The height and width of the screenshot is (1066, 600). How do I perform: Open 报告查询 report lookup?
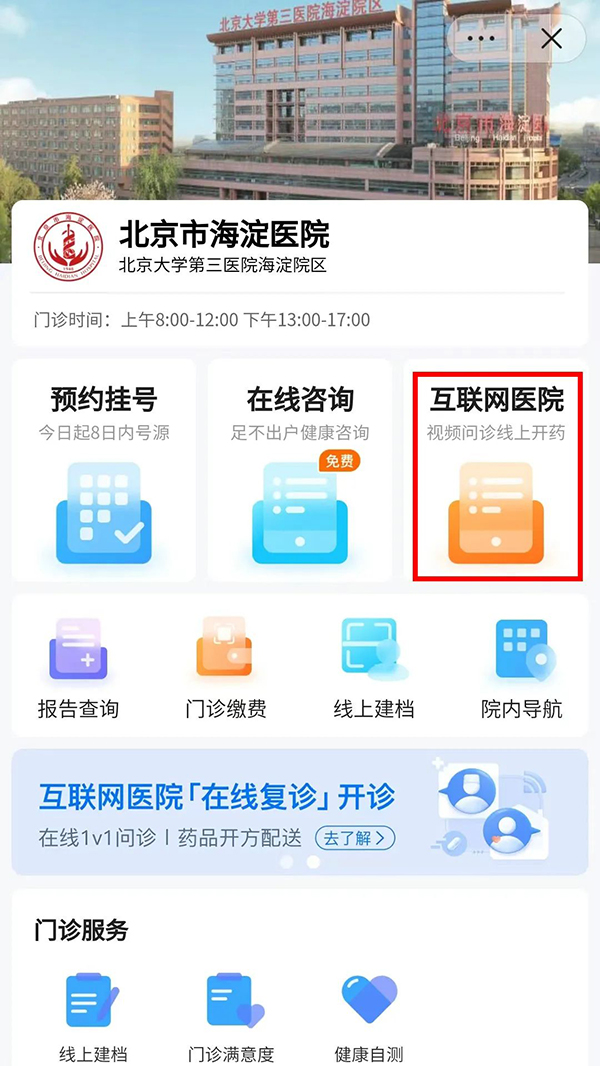click(x=78, y=667)
